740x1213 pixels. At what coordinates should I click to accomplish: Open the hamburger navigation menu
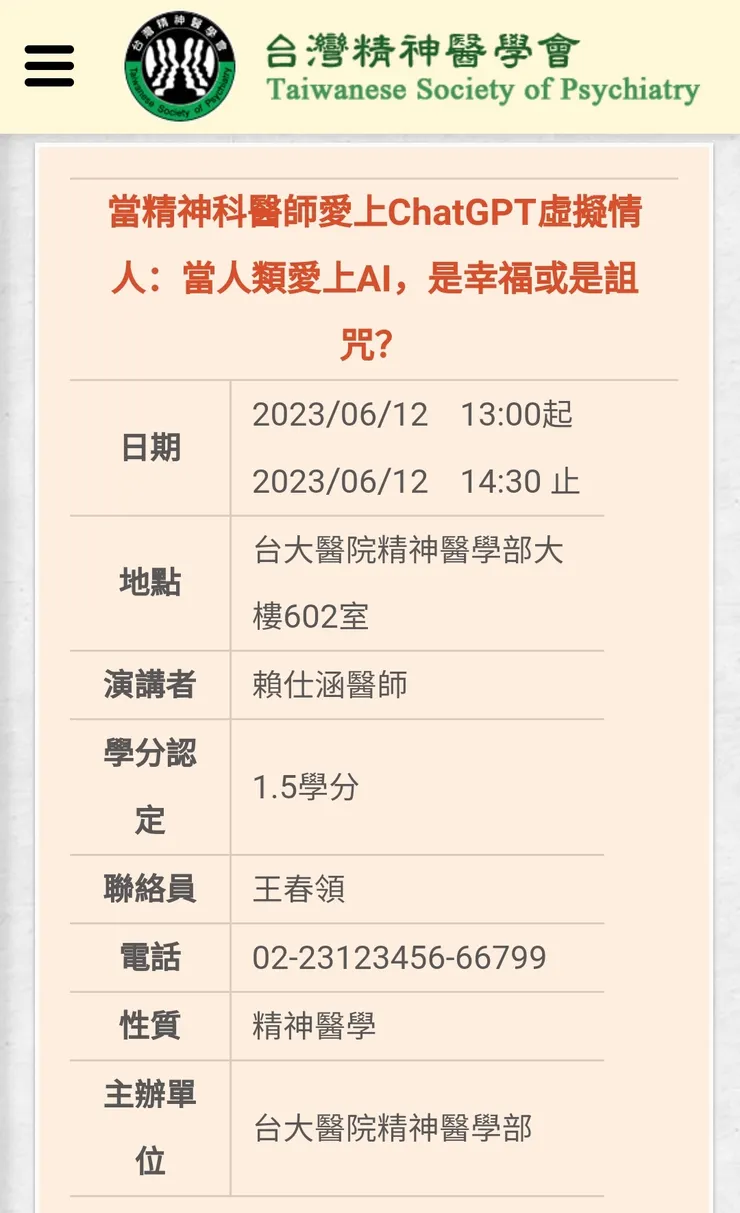50,63
